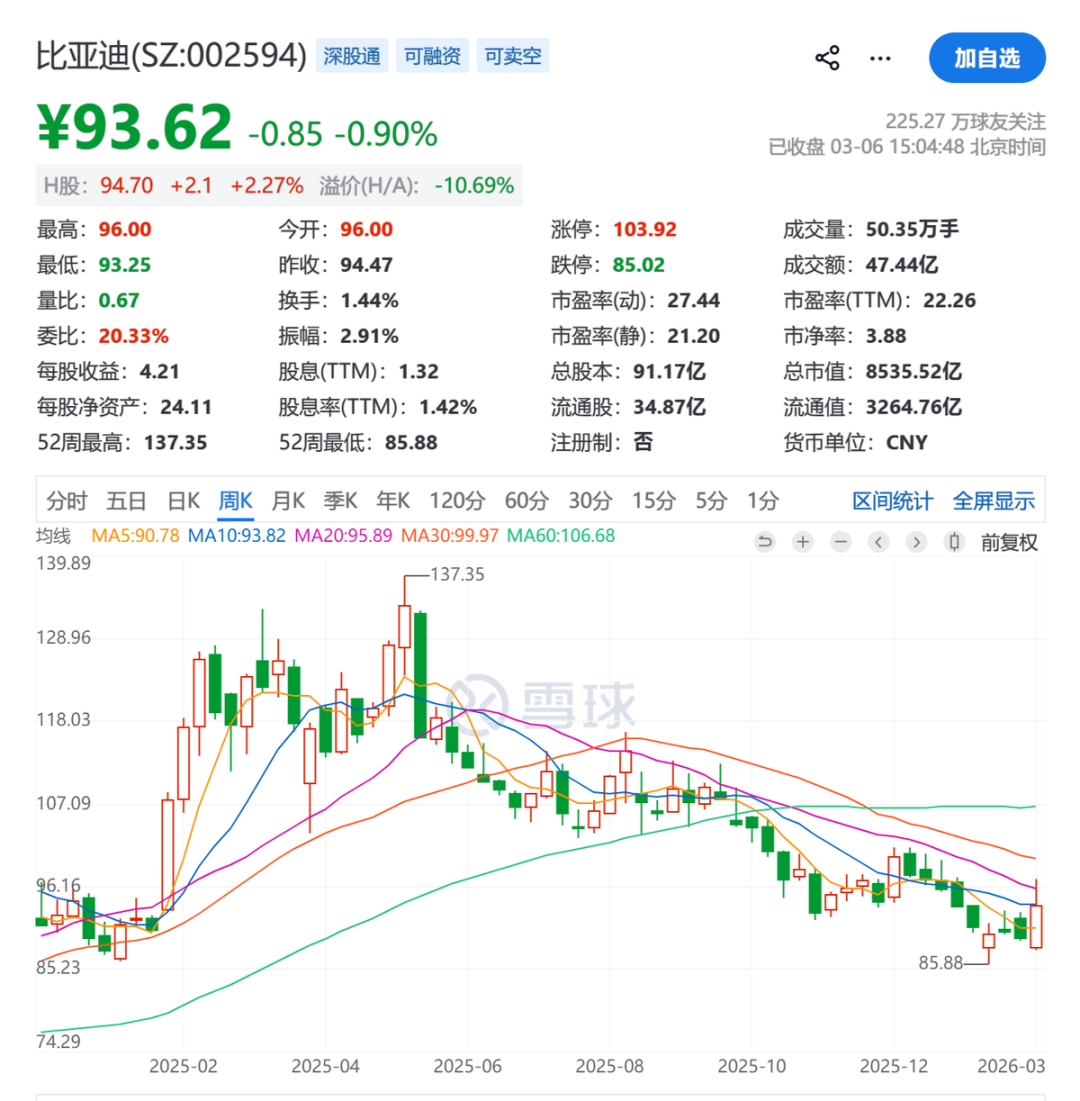Click 全屏显示 for fullscreen chart
The image size is (1080, 1101).
coord(994,500)
